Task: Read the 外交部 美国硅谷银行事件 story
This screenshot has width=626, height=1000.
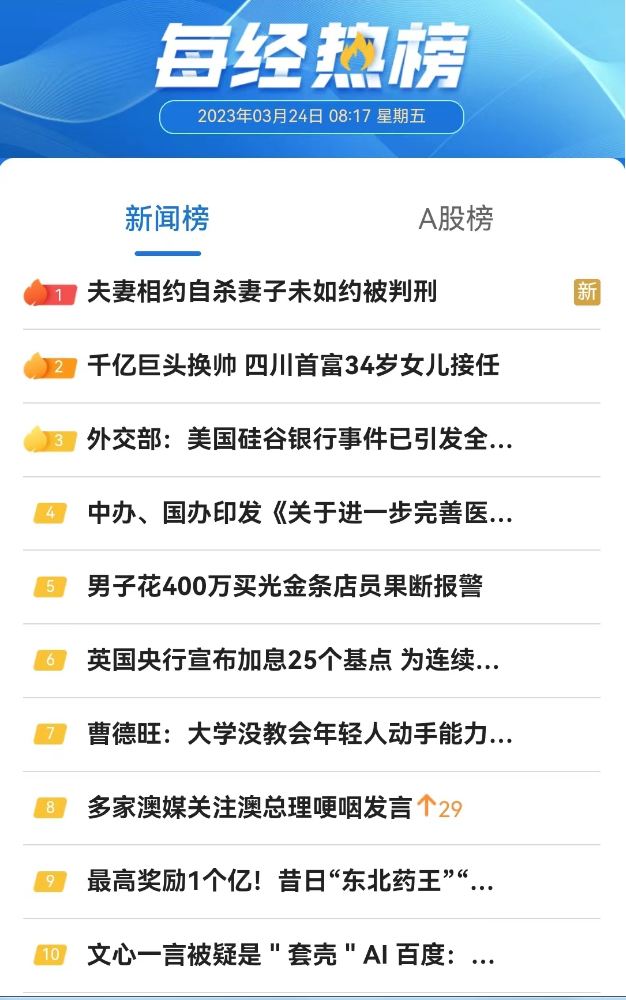Action: tap(300, 440)
